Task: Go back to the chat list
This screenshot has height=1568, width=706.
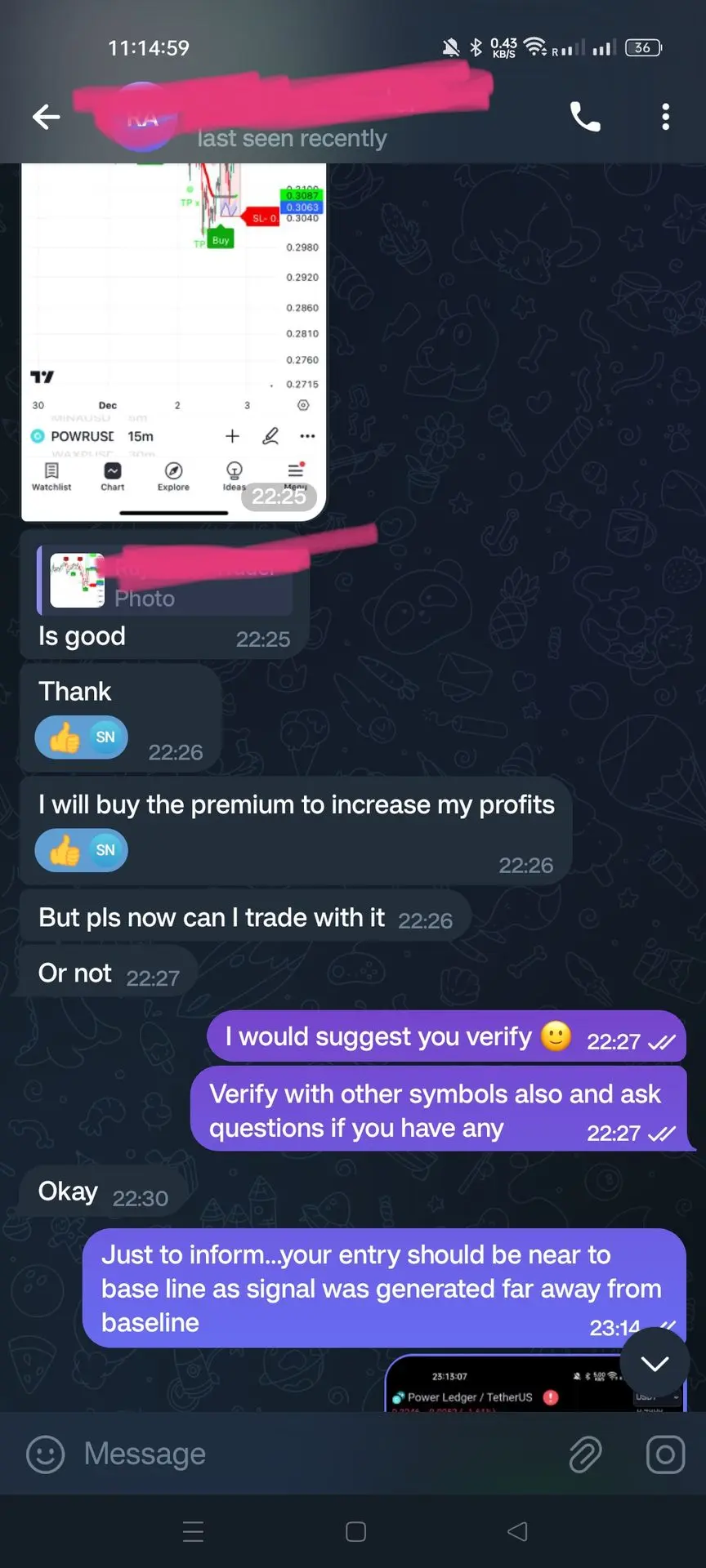Action: click(46, 118)
